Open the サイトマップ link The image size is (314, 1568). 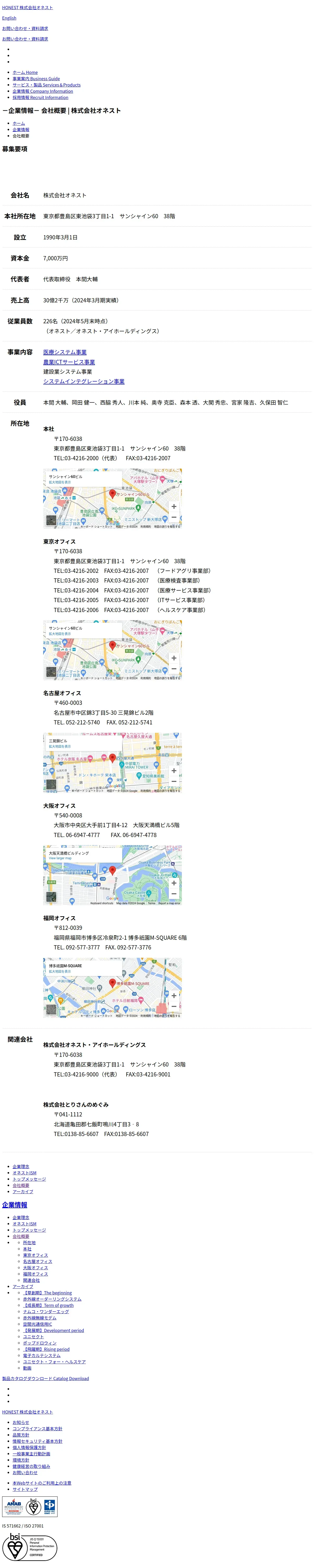25,1490
